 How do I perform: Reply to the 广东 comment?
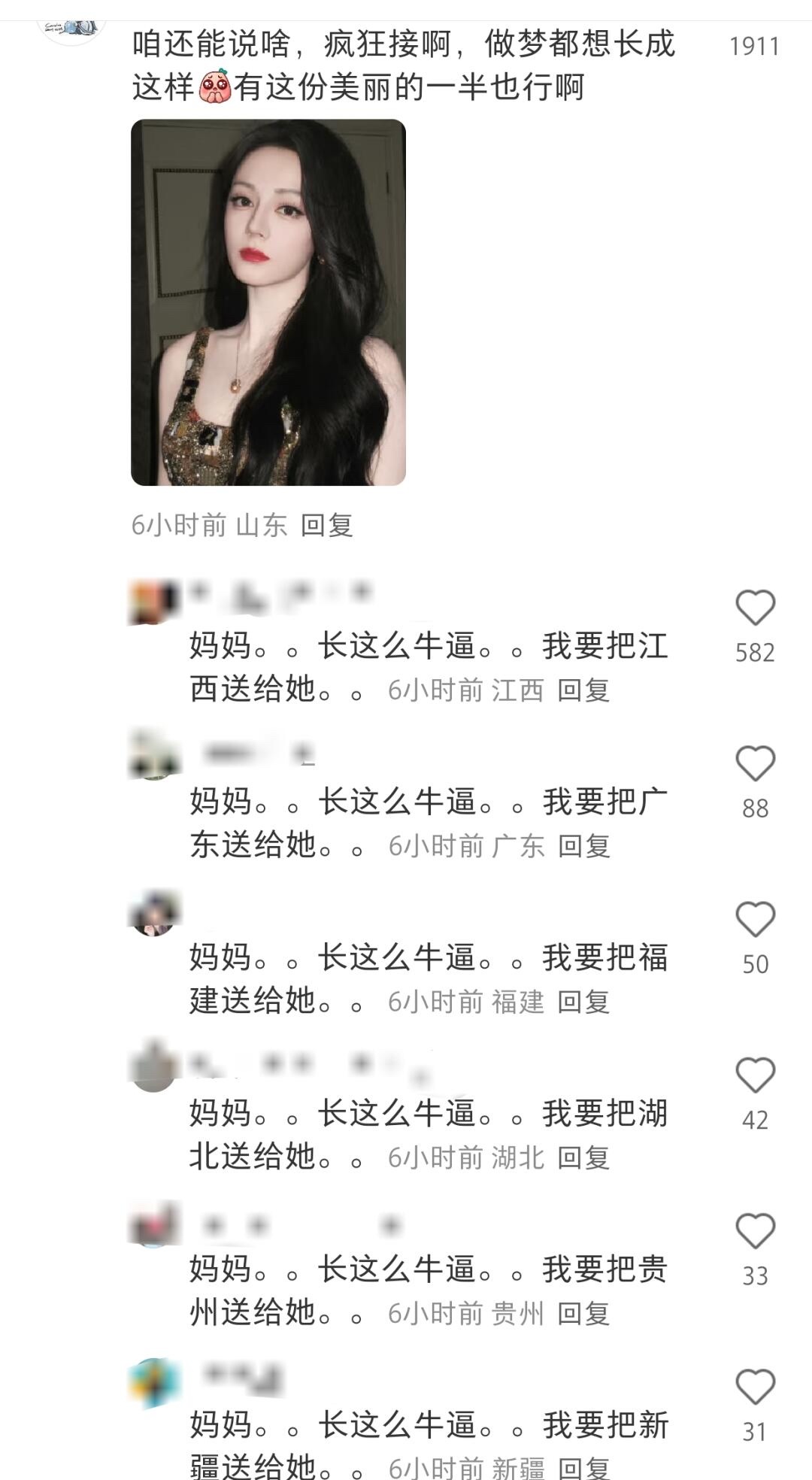[583, 846]
